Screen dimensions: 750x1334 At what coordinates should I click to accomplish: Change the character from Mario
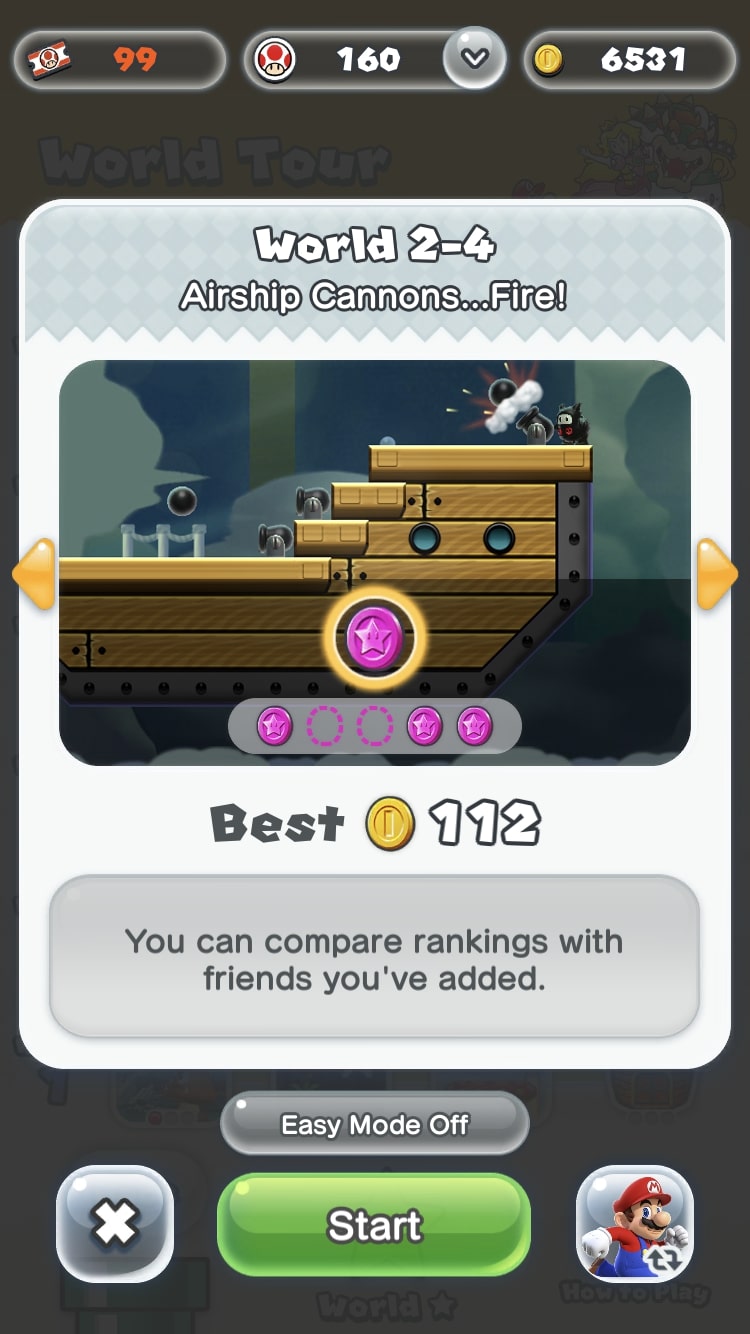point(635,1223)
